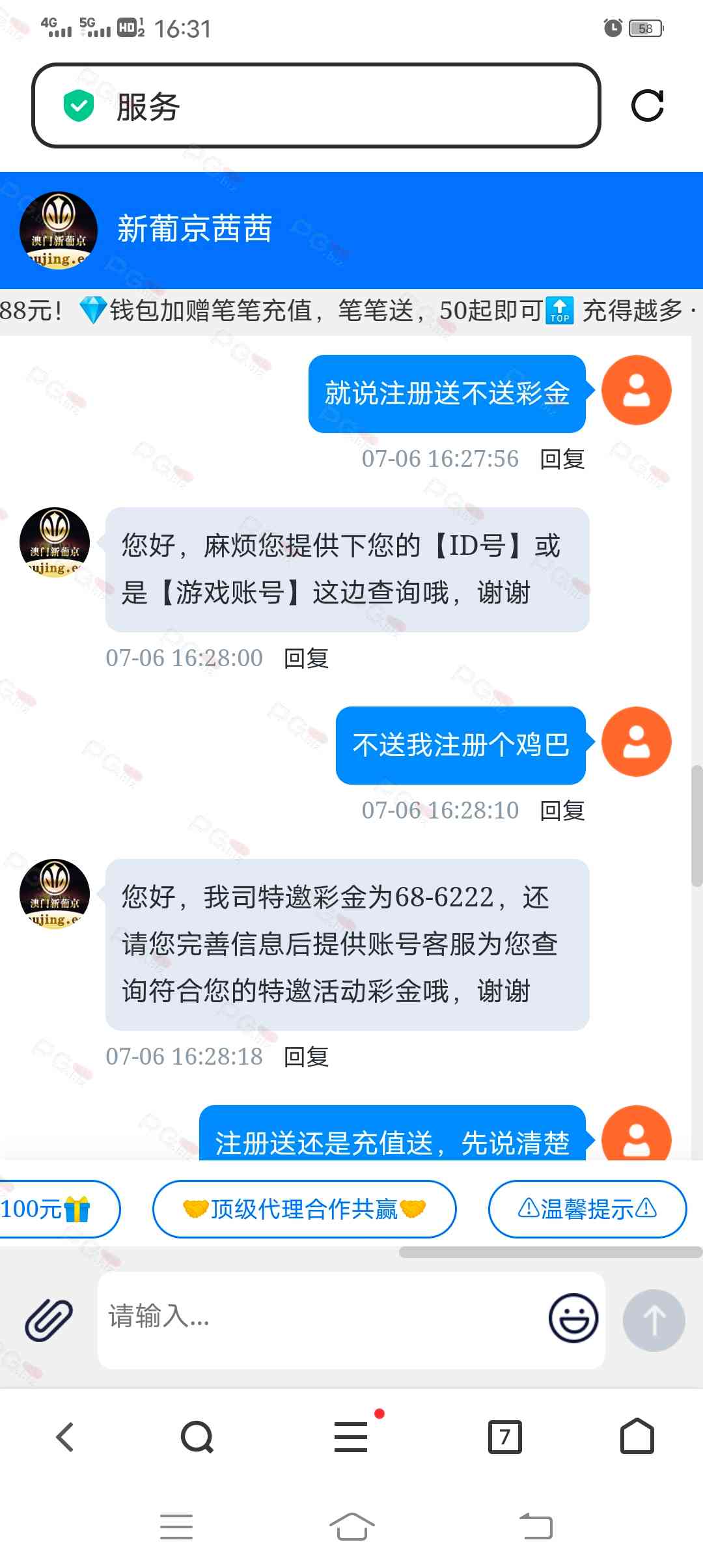The image size is (703, 1568).
Task: Send the message with the arrow button
Action: pyautogui.click(x=654, y=1320)
